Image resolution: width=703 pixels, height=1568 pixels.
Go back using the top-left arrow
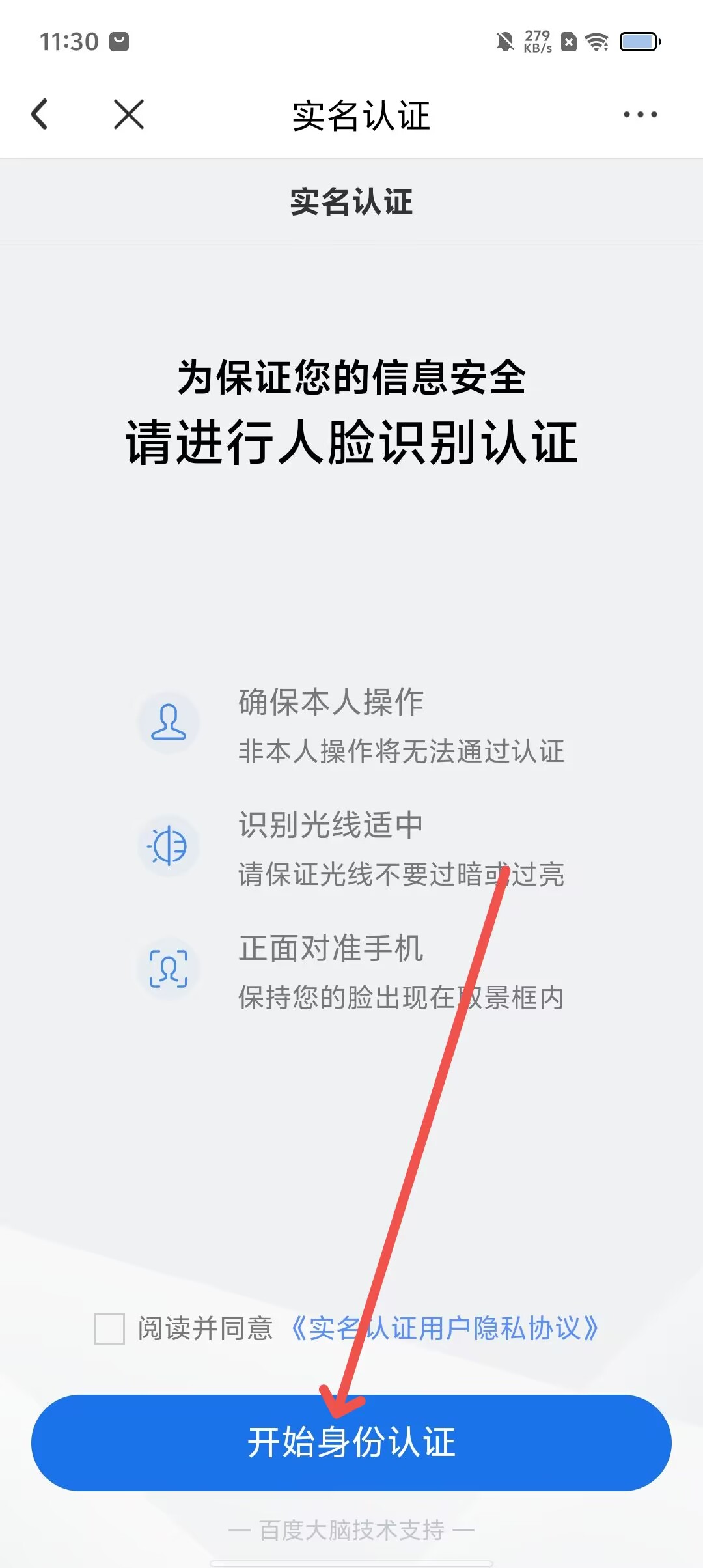click(x=40, y=115)
